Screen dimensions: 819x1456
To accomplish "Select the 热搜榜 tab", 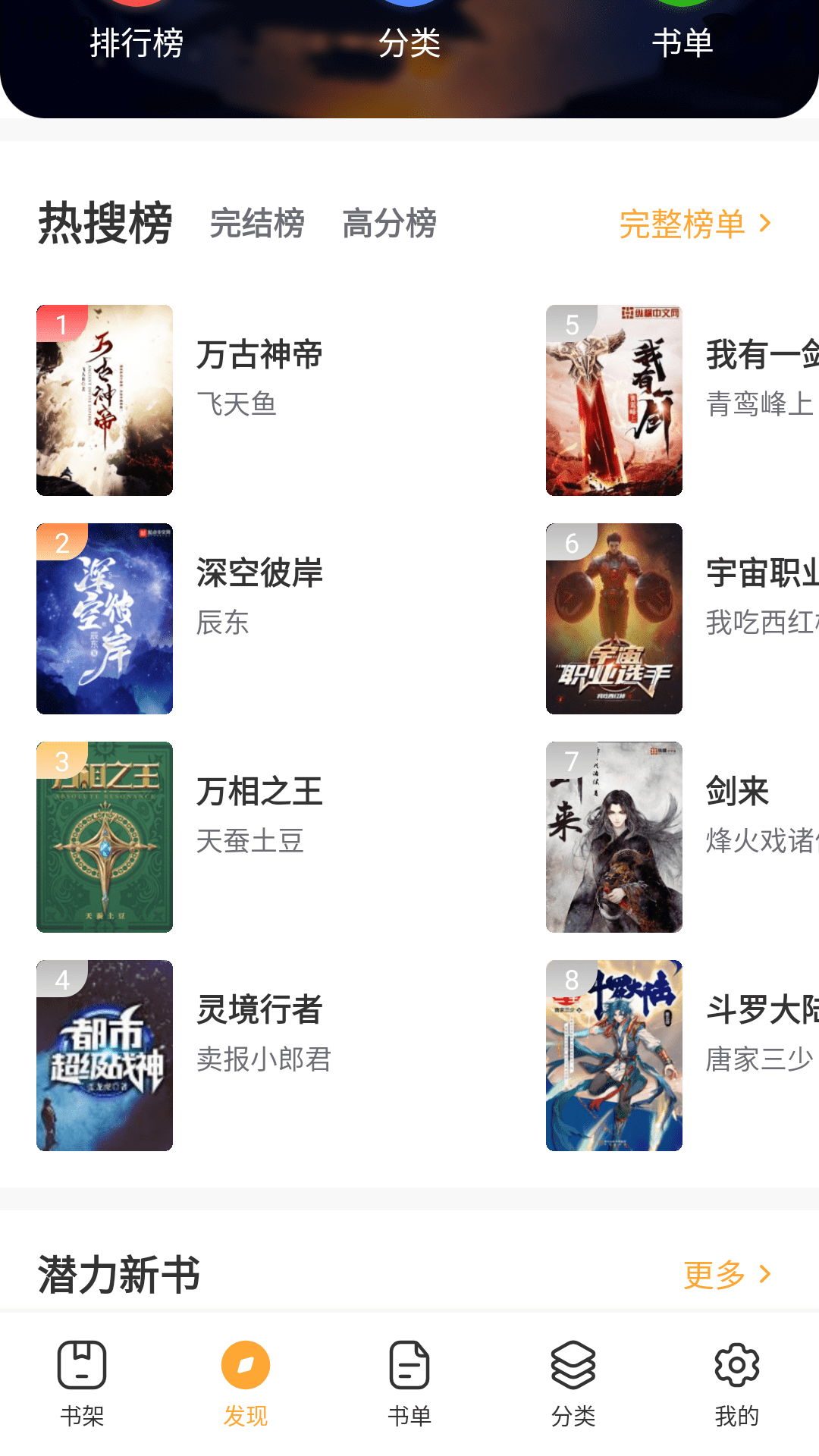I will (105, 224).
